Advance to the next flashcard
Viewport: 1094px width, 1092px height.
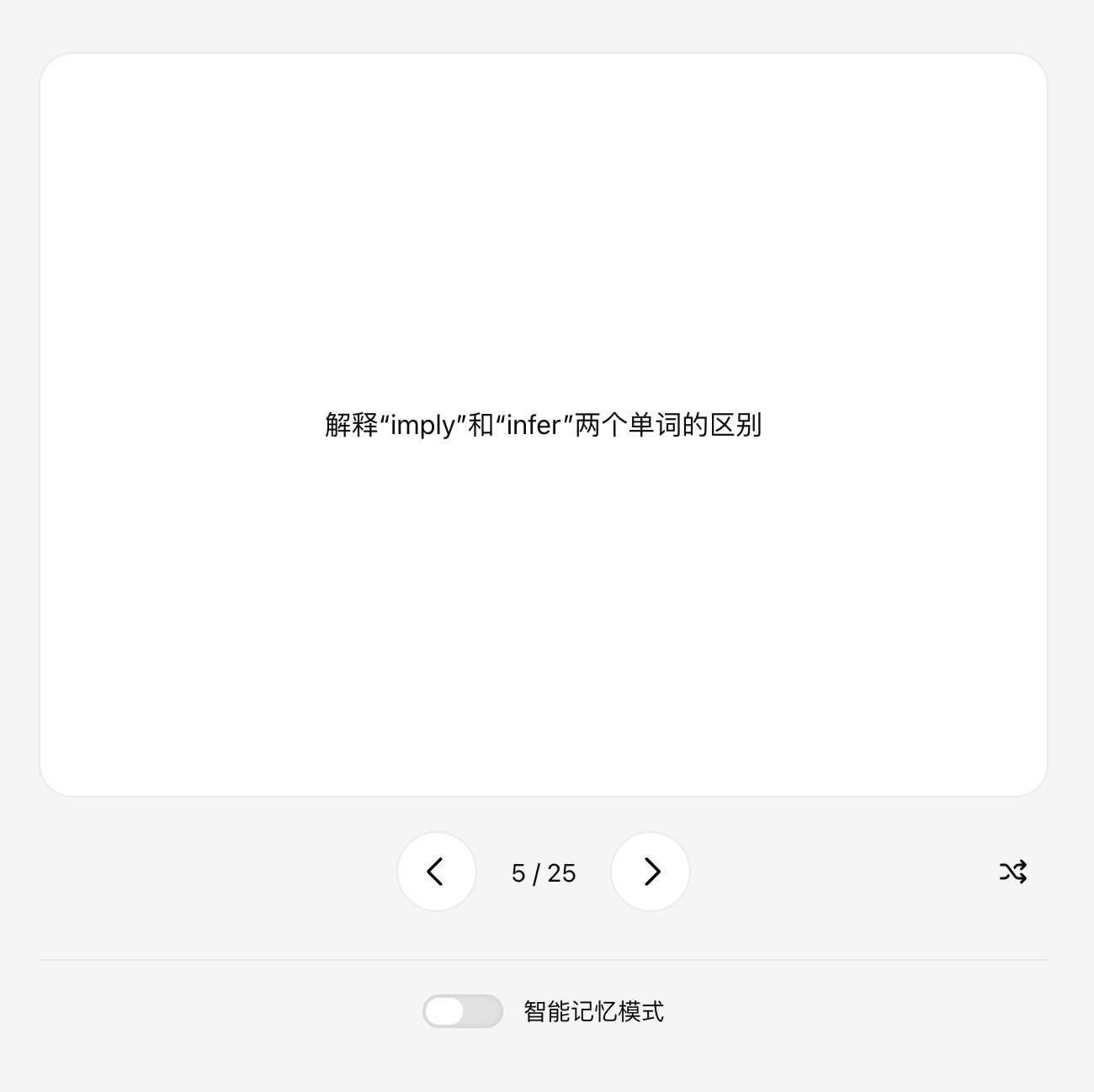[x=651, y=872]
